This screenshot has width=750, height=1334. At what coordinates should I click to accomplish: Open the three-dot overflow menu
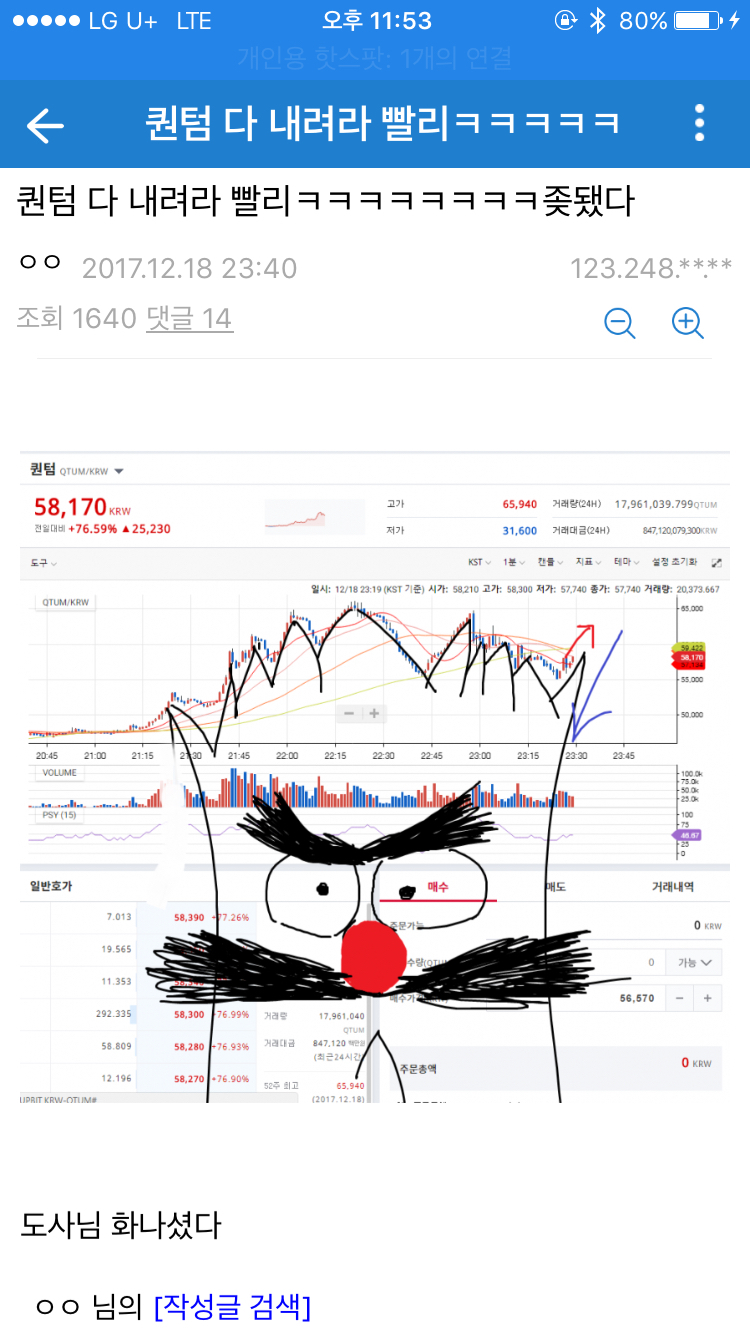(699, 123)
